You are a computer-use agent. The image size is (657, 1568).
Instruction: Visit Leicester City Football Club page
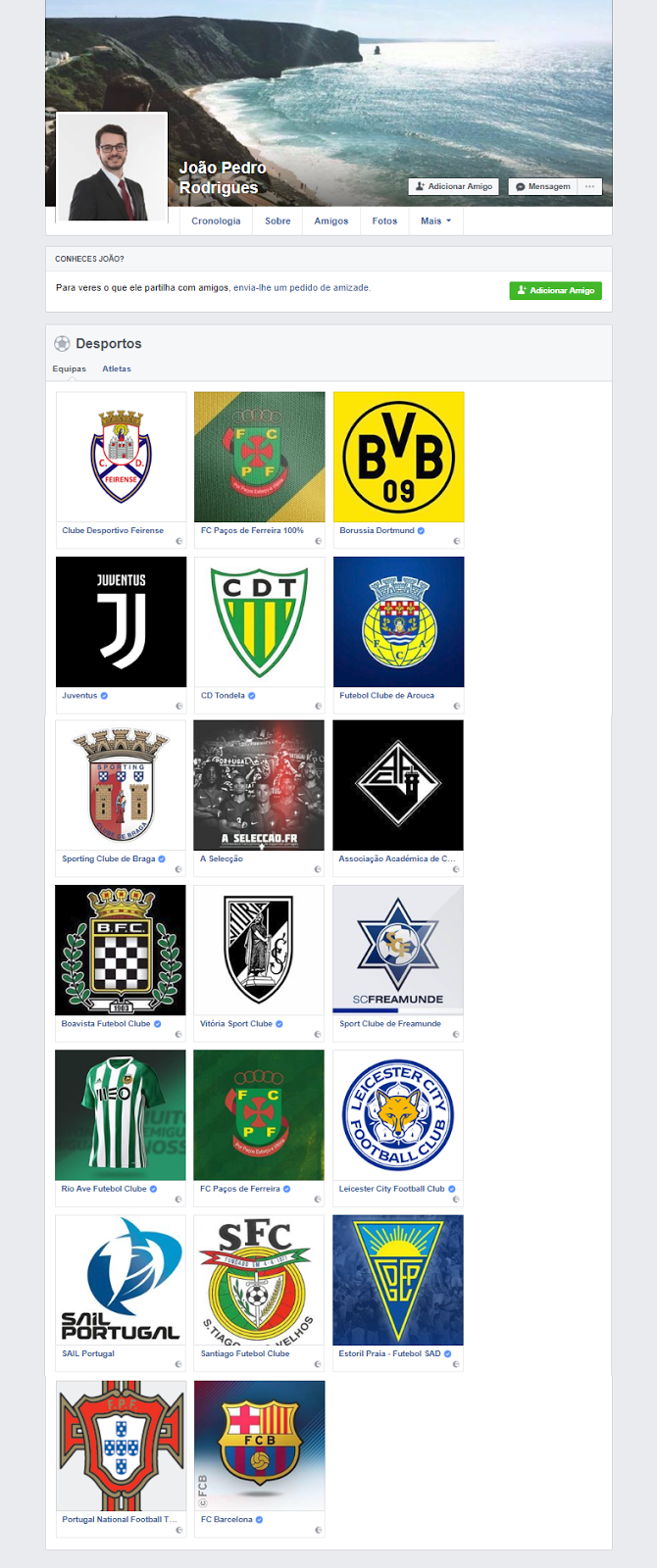pos(398,1115)
